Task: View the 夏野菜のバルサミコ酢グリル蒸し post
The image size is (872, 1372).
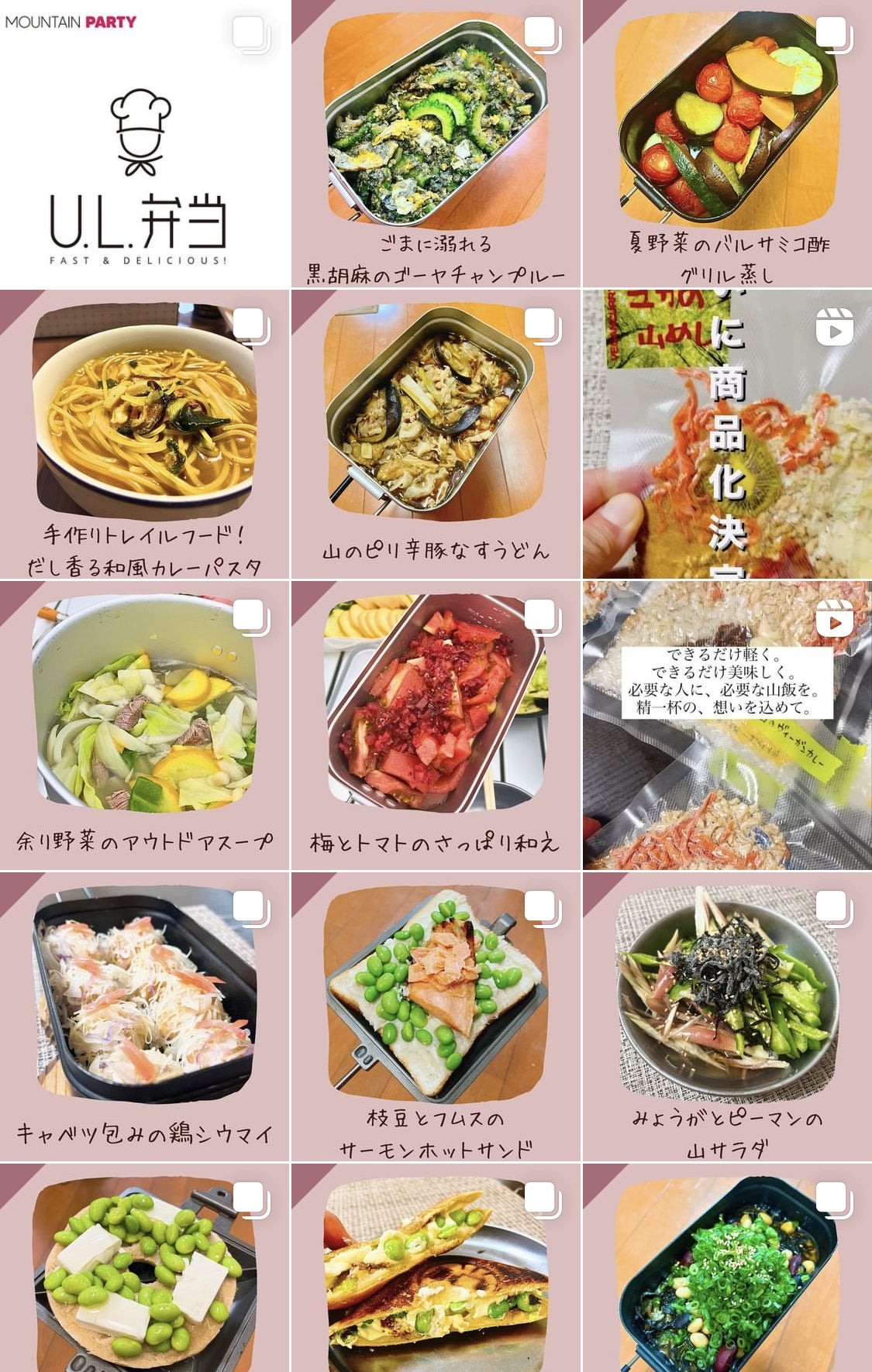Action: coord(727,144)
